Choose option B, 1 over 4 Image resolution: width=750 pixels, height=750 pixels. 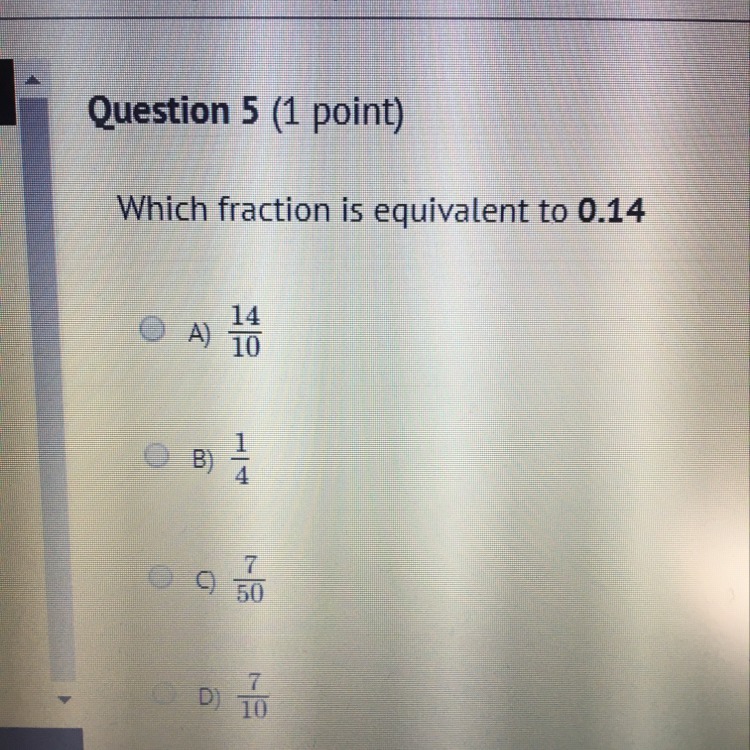click(157, 454)
